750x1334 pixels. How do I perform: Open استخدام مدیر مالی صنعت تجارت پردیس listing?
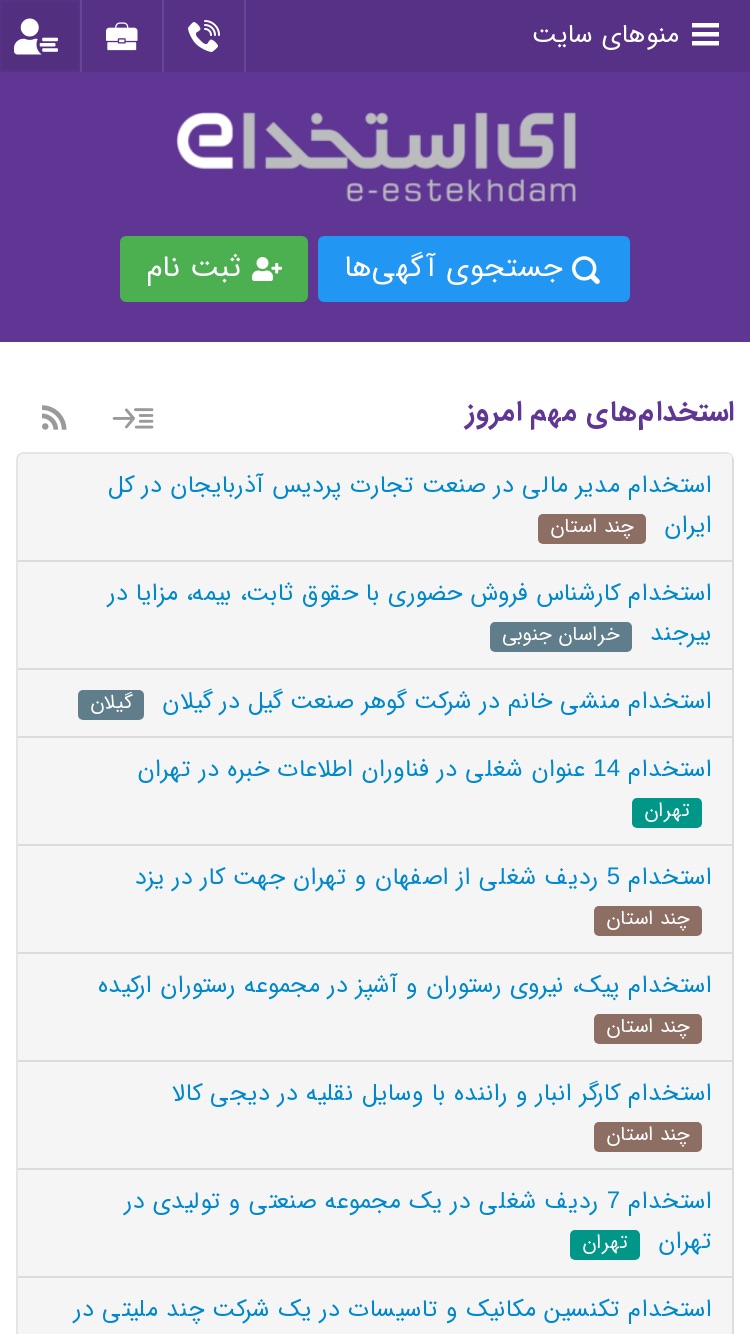click(x=410, y=506)
